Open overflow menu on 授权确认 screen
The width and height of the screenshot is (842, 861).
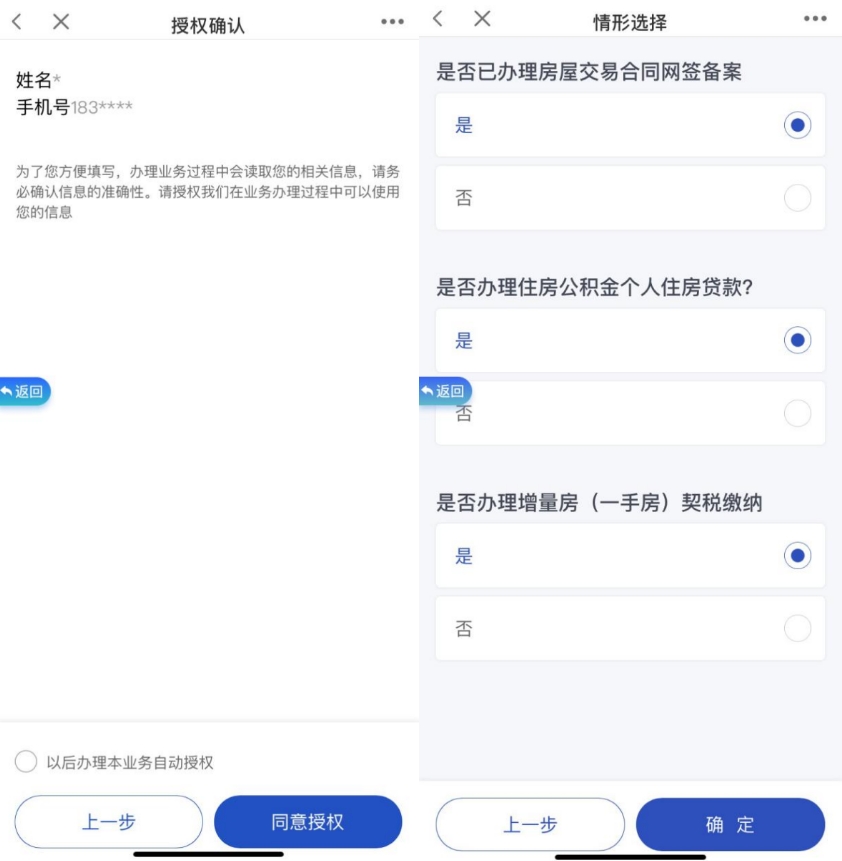tap(392, 22)
